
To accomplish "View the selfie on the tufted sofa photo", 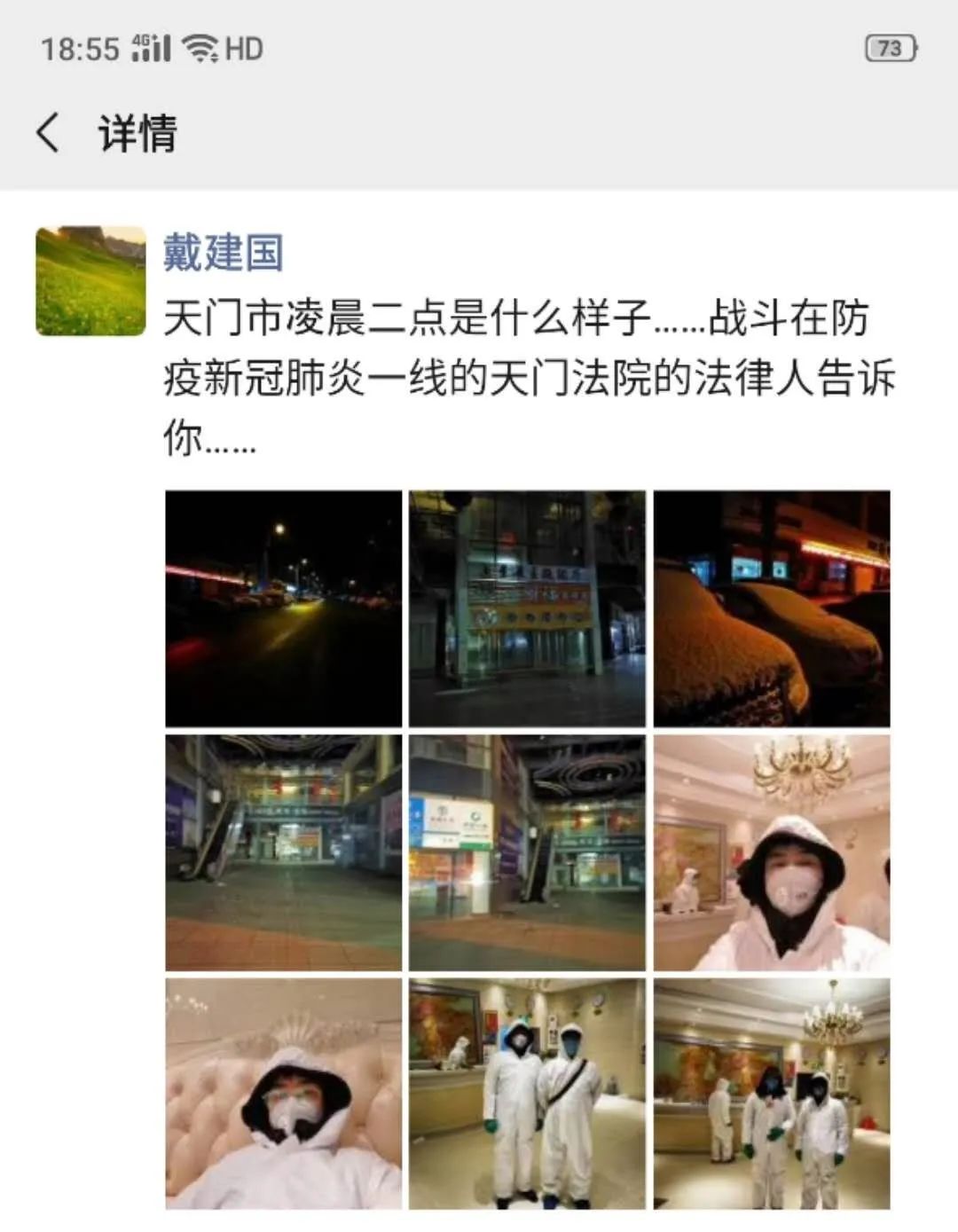I will click(x=284, y=1094).
